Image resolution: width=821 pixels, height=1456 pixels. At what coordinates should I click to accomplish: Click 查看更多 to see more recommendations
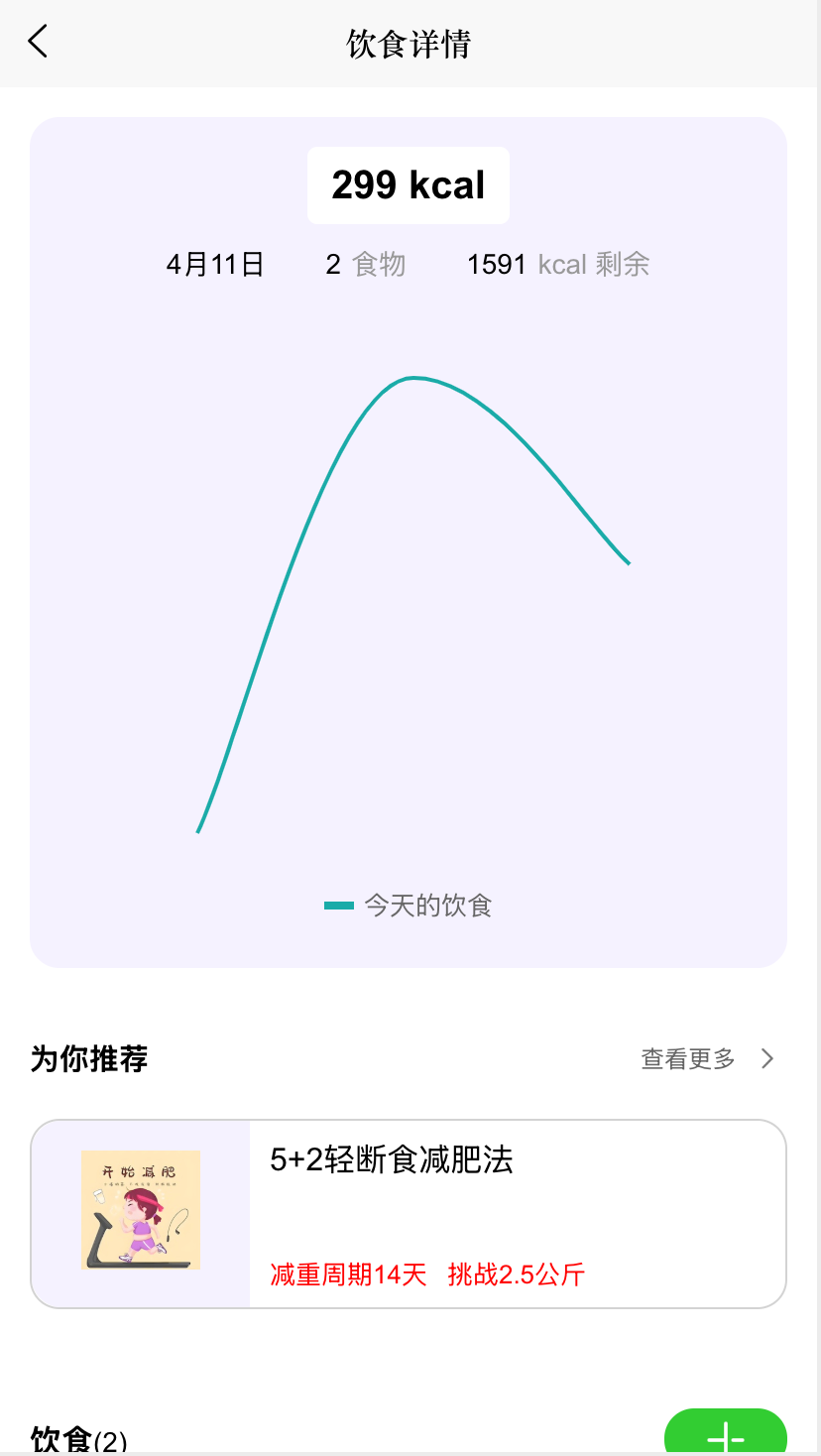[686, 1058]
